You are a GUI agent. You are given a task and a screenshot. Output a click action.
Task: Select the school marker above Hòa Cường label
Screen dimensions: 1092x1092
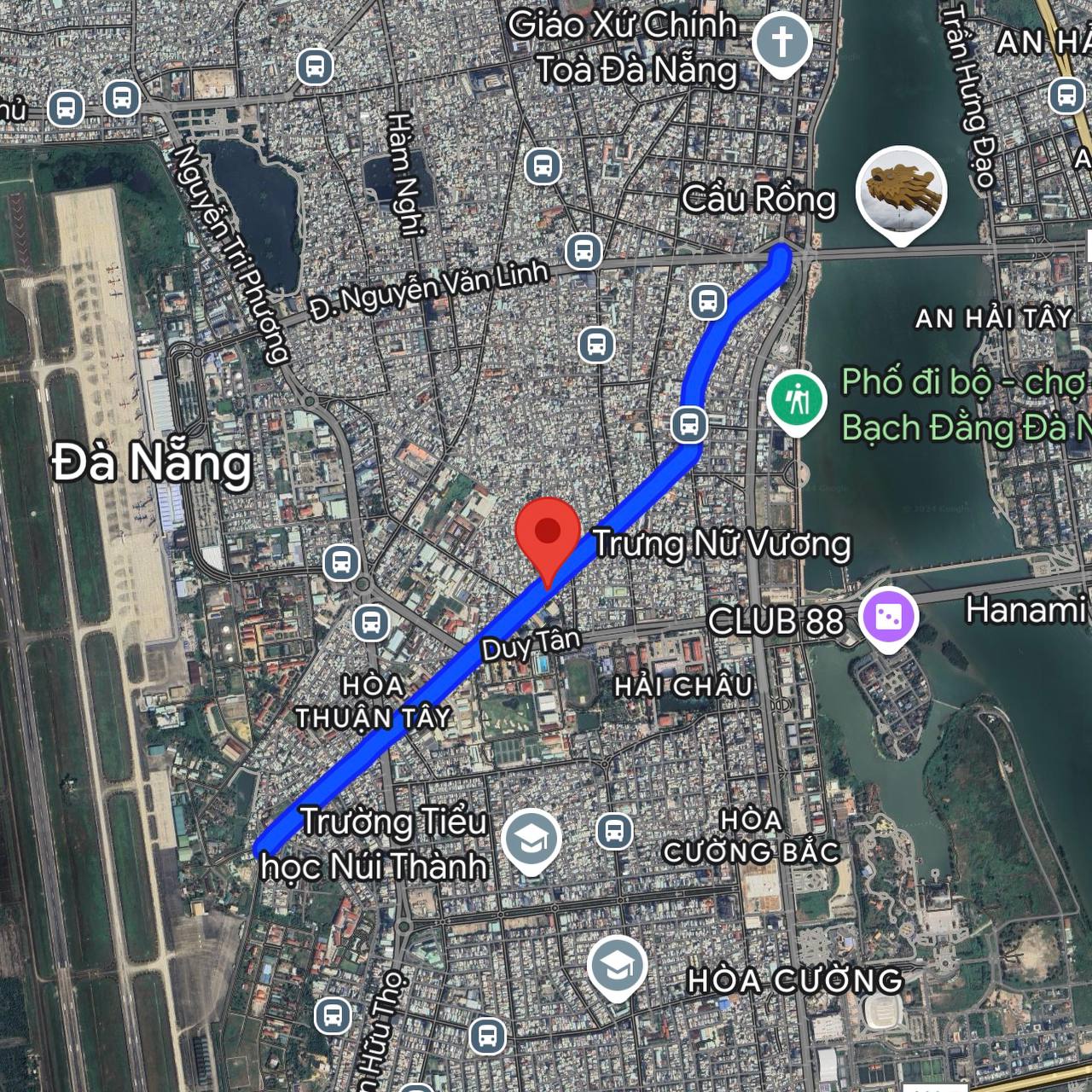(x=618, y=967)
